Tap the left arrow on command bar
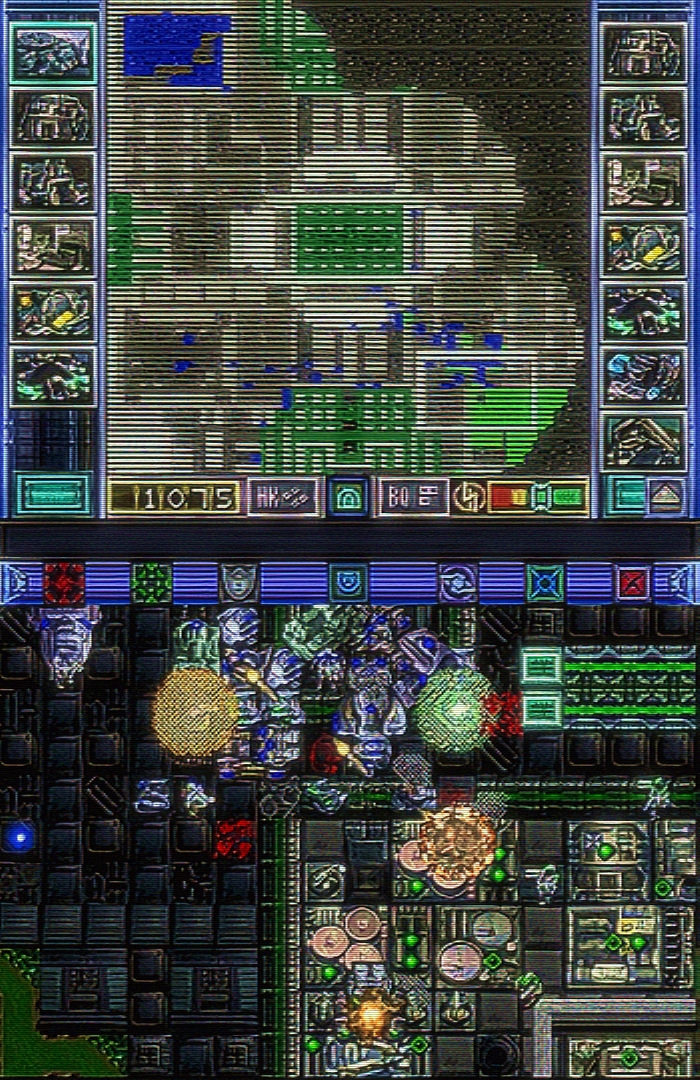700x1080 pixels. pos(14,583)
